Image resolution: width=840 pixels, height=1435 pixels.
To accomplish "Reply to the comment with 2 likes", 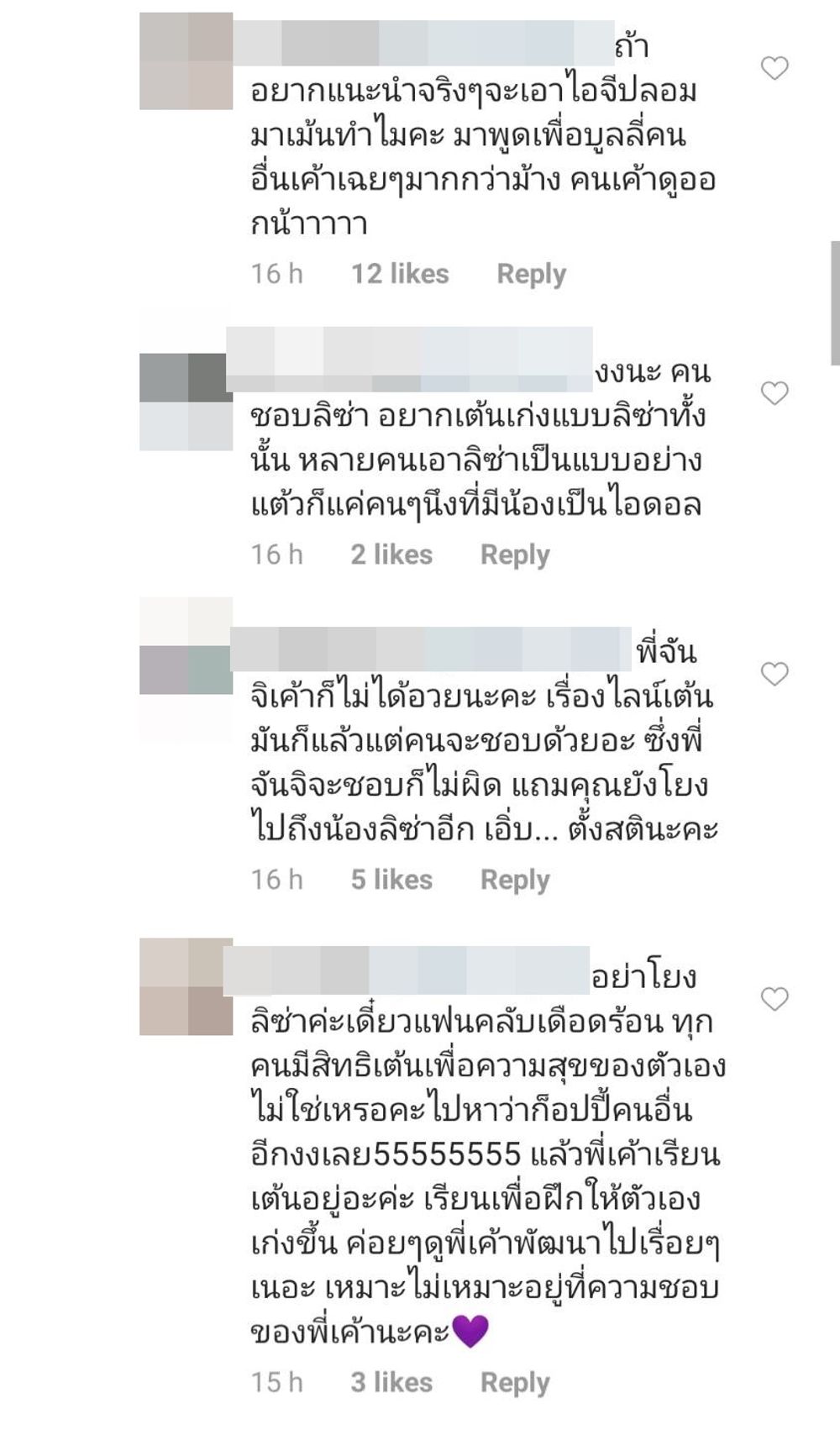I will pyautogui.click(x=514, y=555).
